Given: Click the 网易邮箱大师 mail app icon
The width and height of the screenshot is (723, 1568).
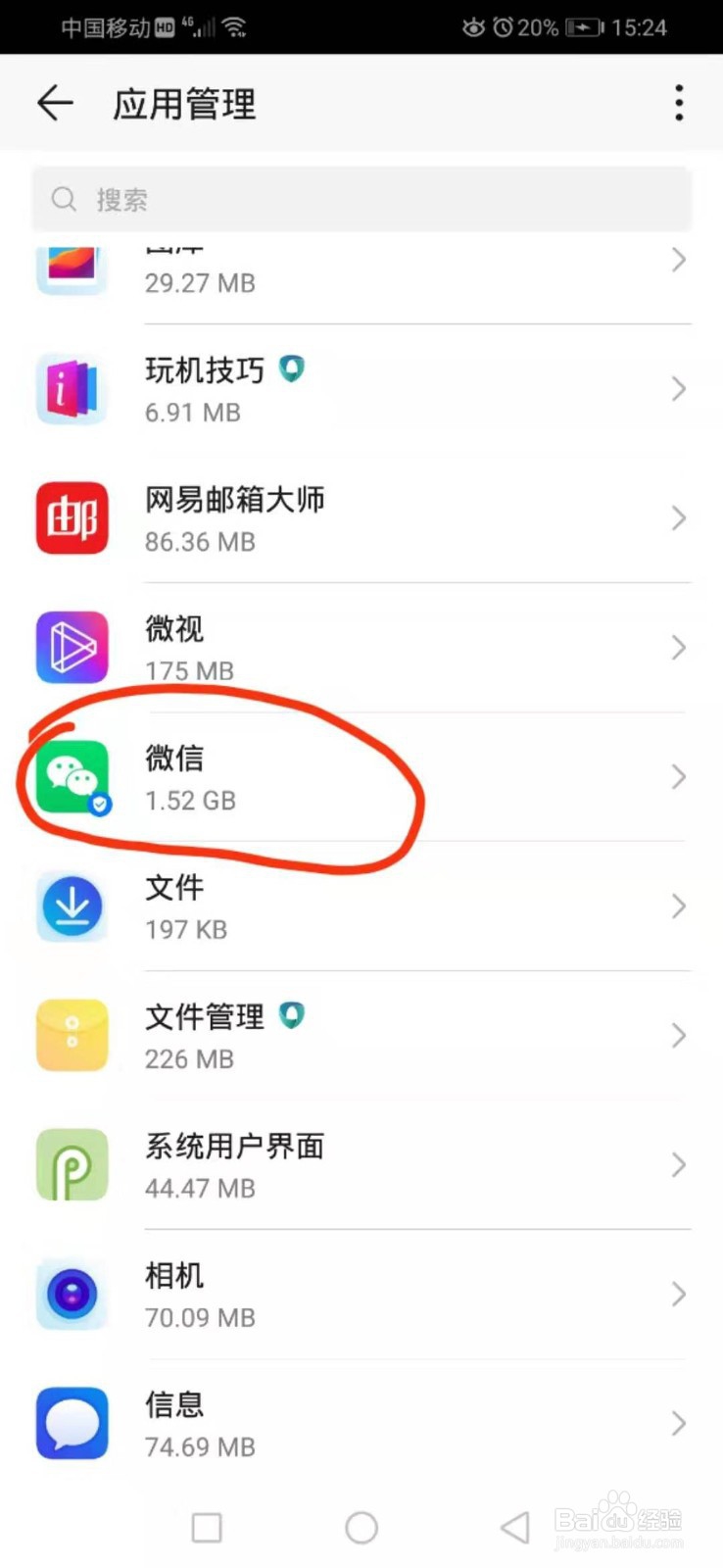Looking at the screenshot, I should (x=71, y=518).
